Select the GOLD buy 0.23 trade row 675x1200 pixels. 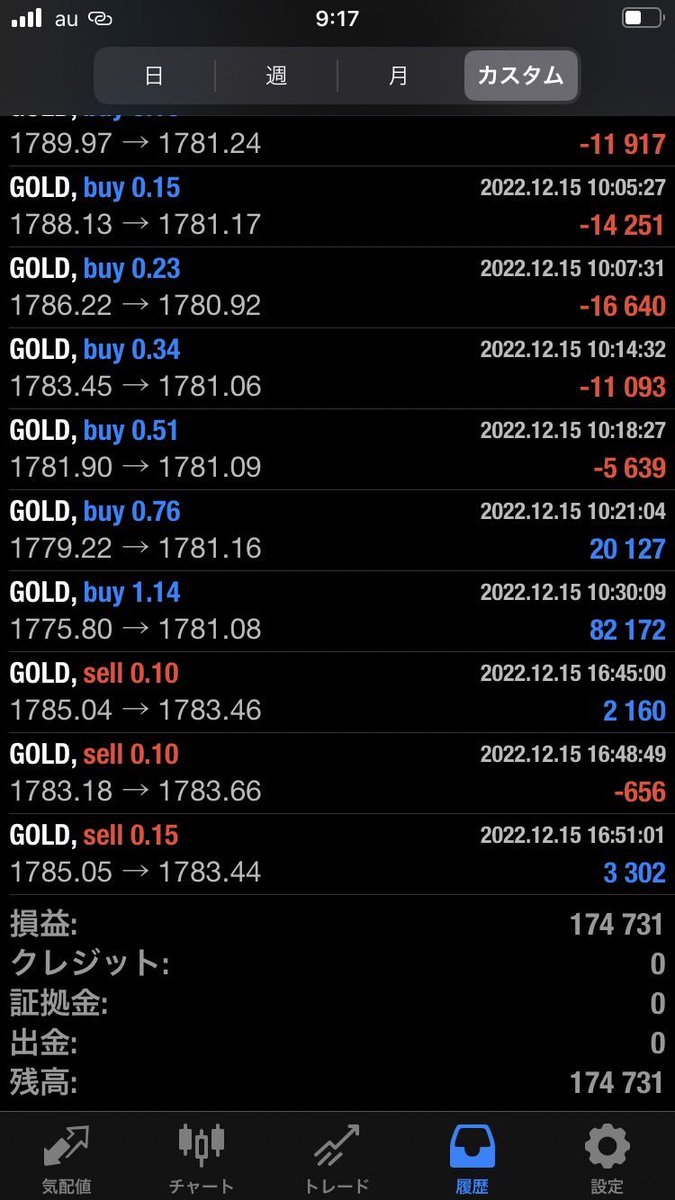tap(337, 287)
